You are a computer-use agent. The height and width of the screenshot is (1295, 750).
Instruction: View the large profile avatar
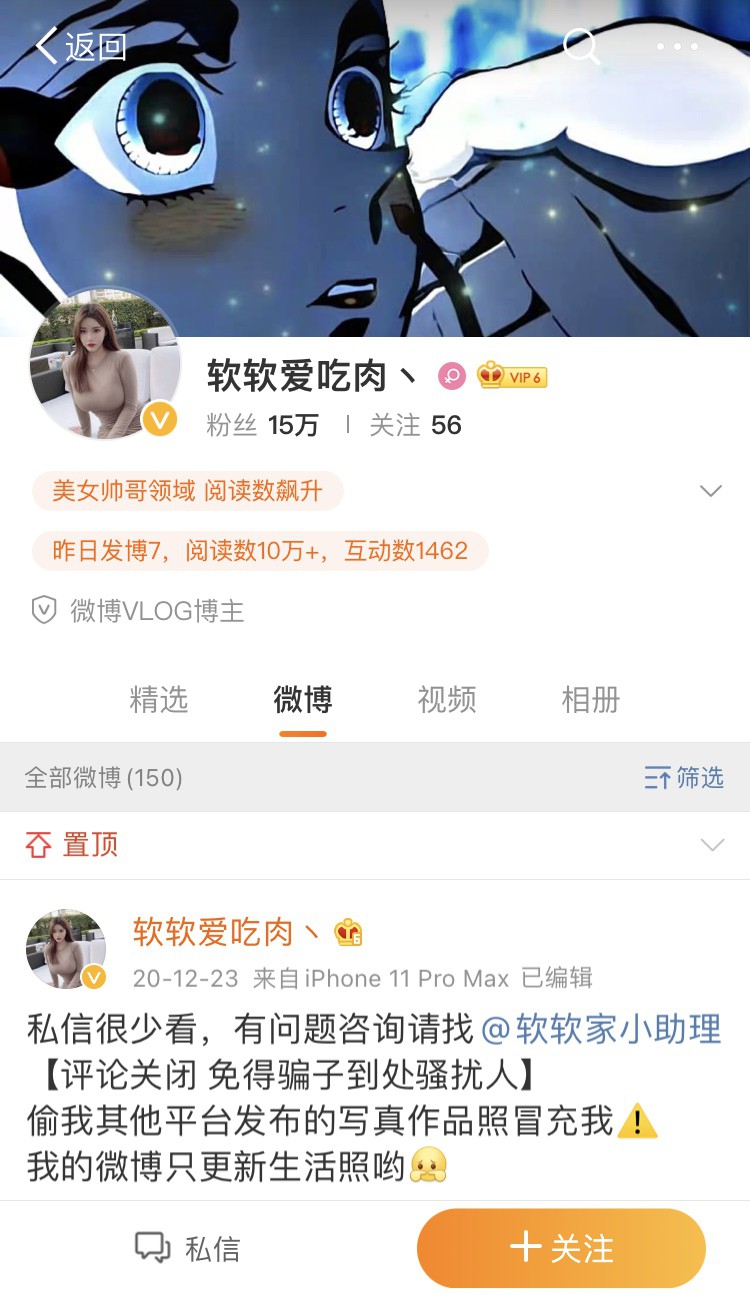[105, 365]
